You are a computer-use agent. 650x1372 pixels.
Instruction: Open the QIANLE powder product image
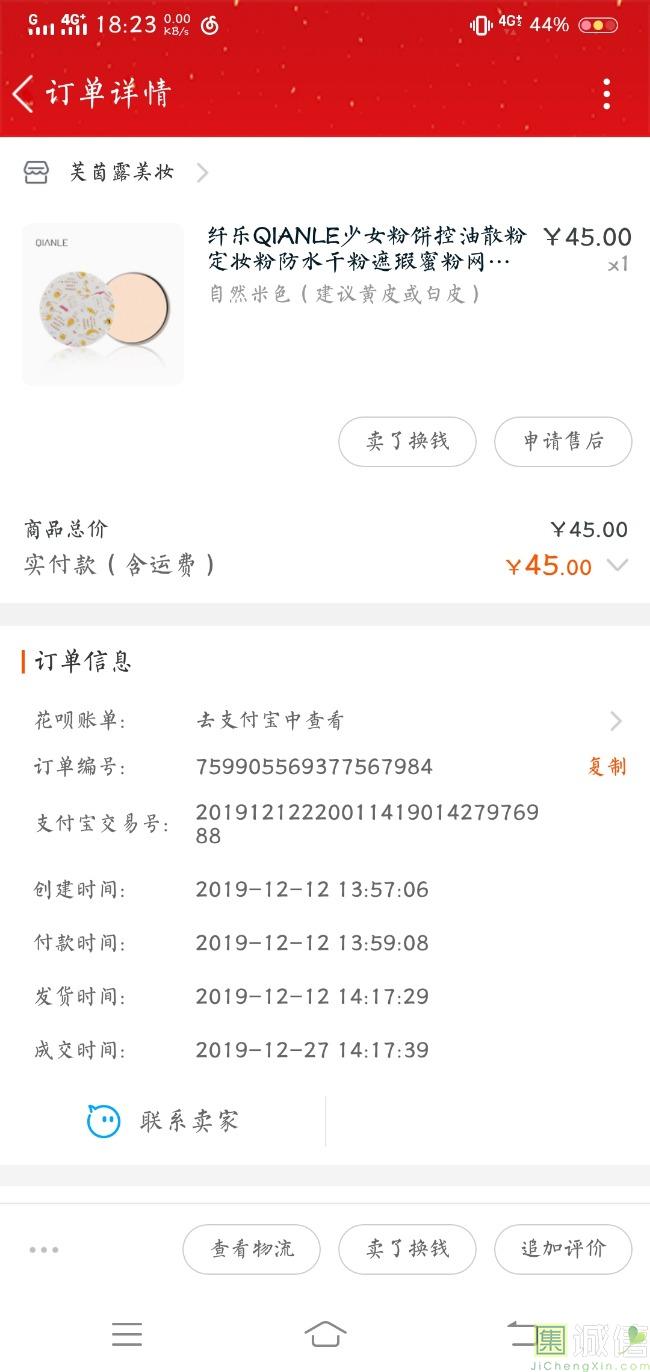[x=103, y=304]
